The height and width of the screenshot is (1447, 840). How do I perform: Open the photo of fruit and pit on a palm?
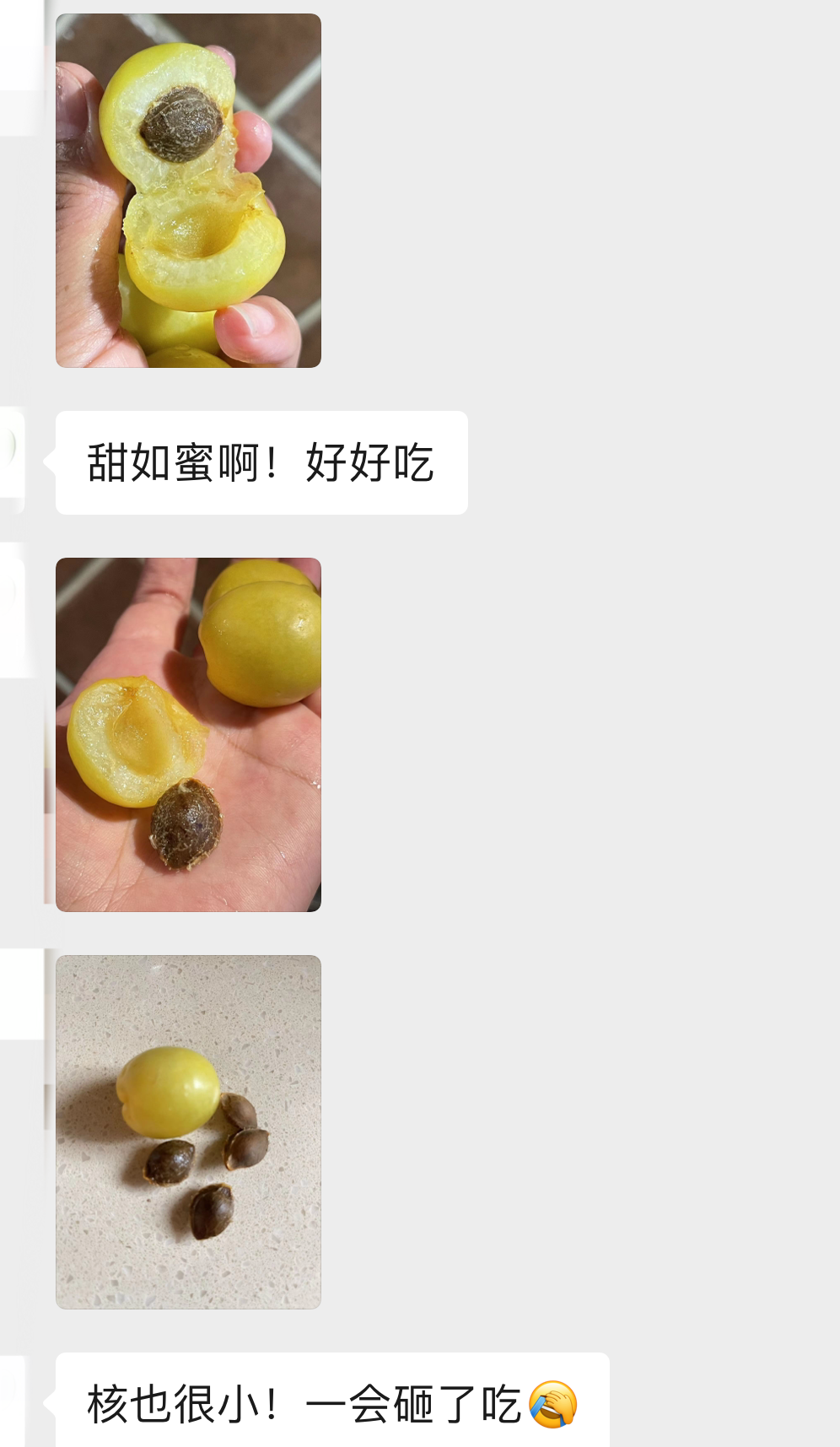pos(188,734)
